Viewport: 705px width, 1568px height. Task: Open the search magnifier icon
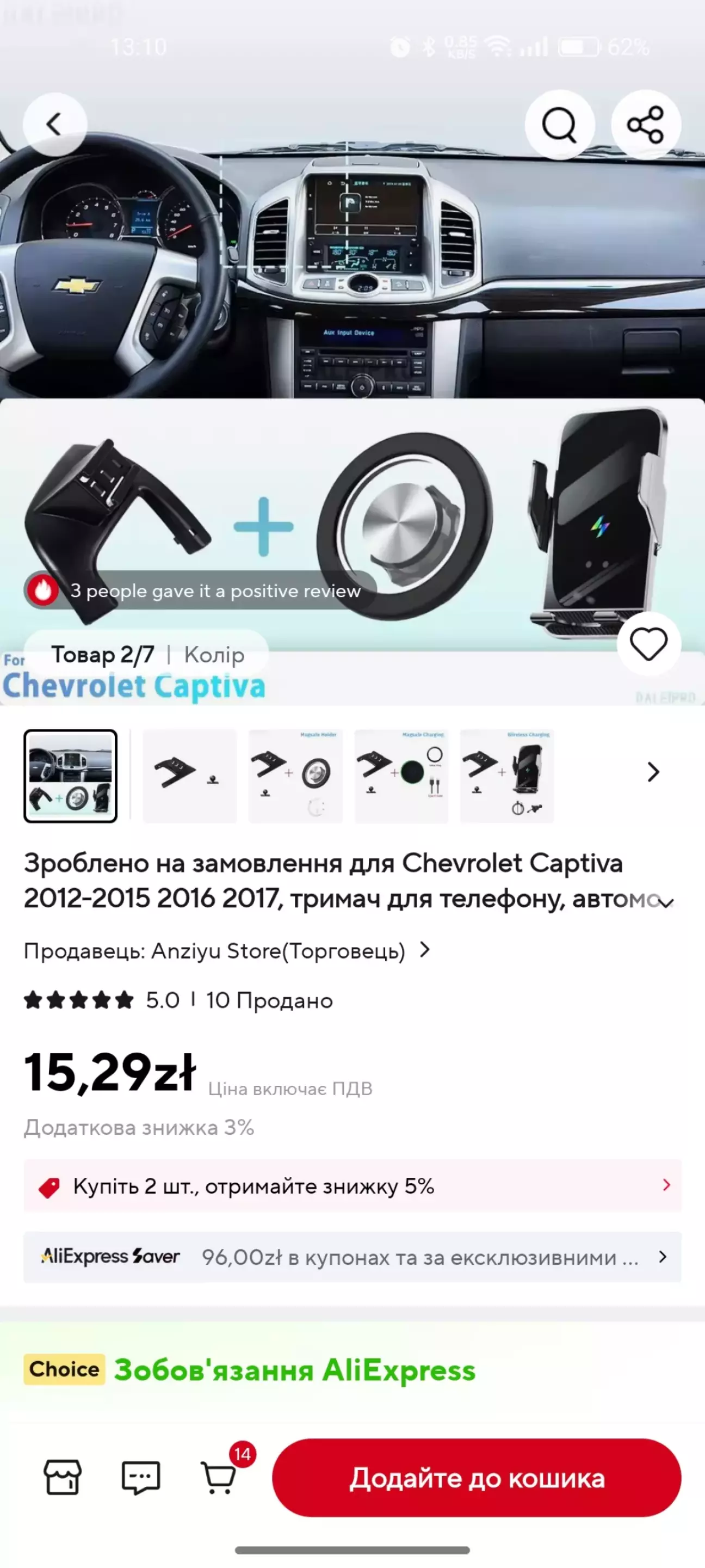coord(559,124)
